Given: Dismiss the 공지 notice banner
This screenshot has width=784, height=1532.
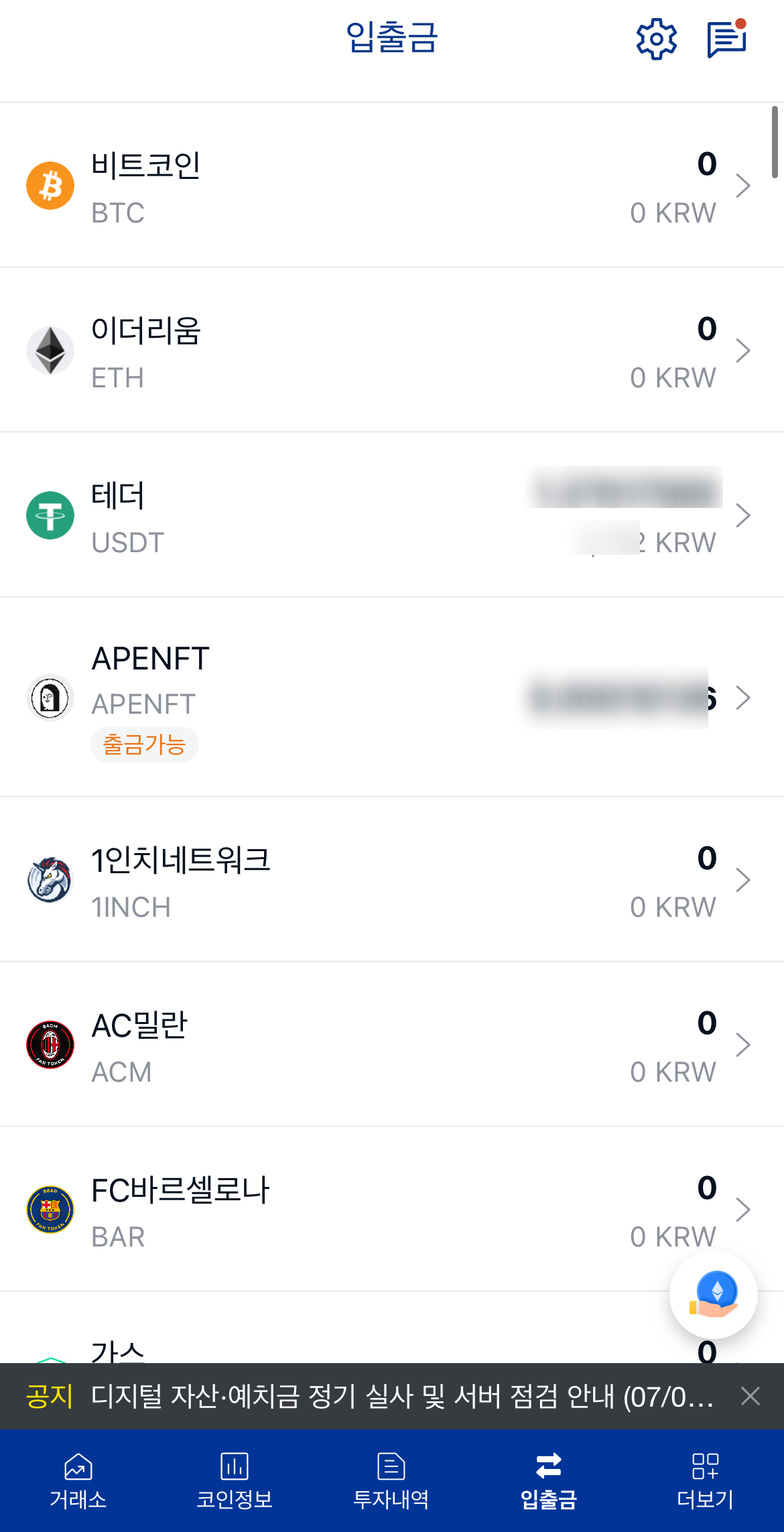Looking at the screenshot, I should pyautogui.click(x=750, y=1397).
